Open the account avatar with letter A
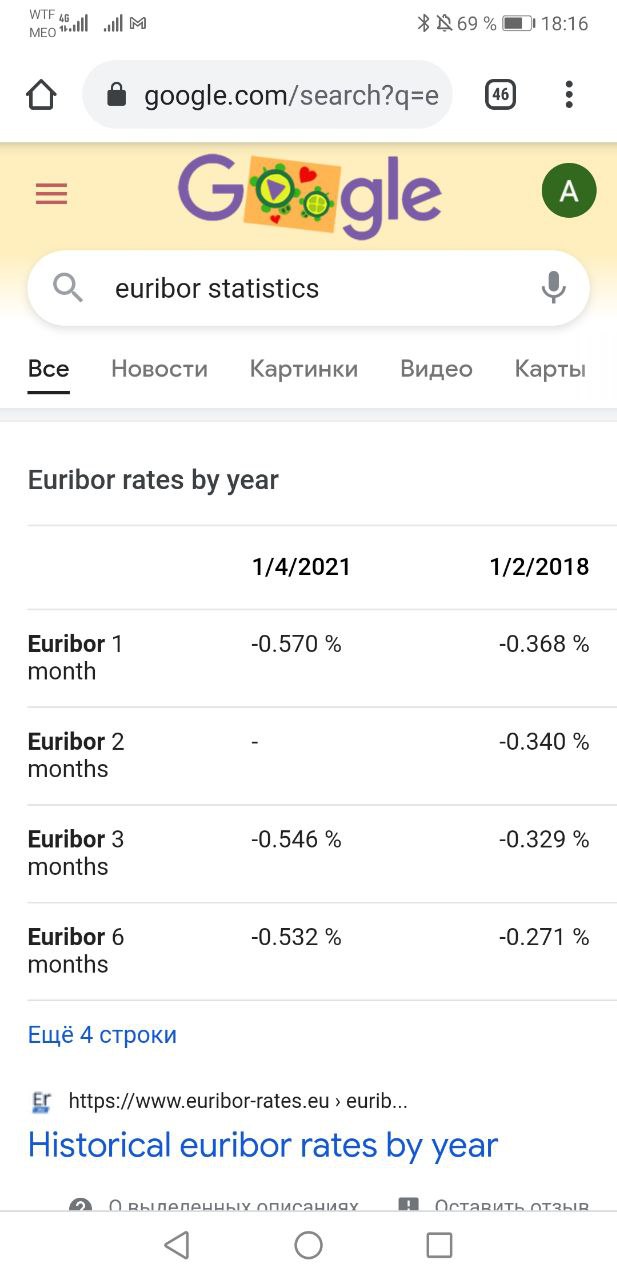Viewport: 617px width, 1280px height. tap(569, 190)
